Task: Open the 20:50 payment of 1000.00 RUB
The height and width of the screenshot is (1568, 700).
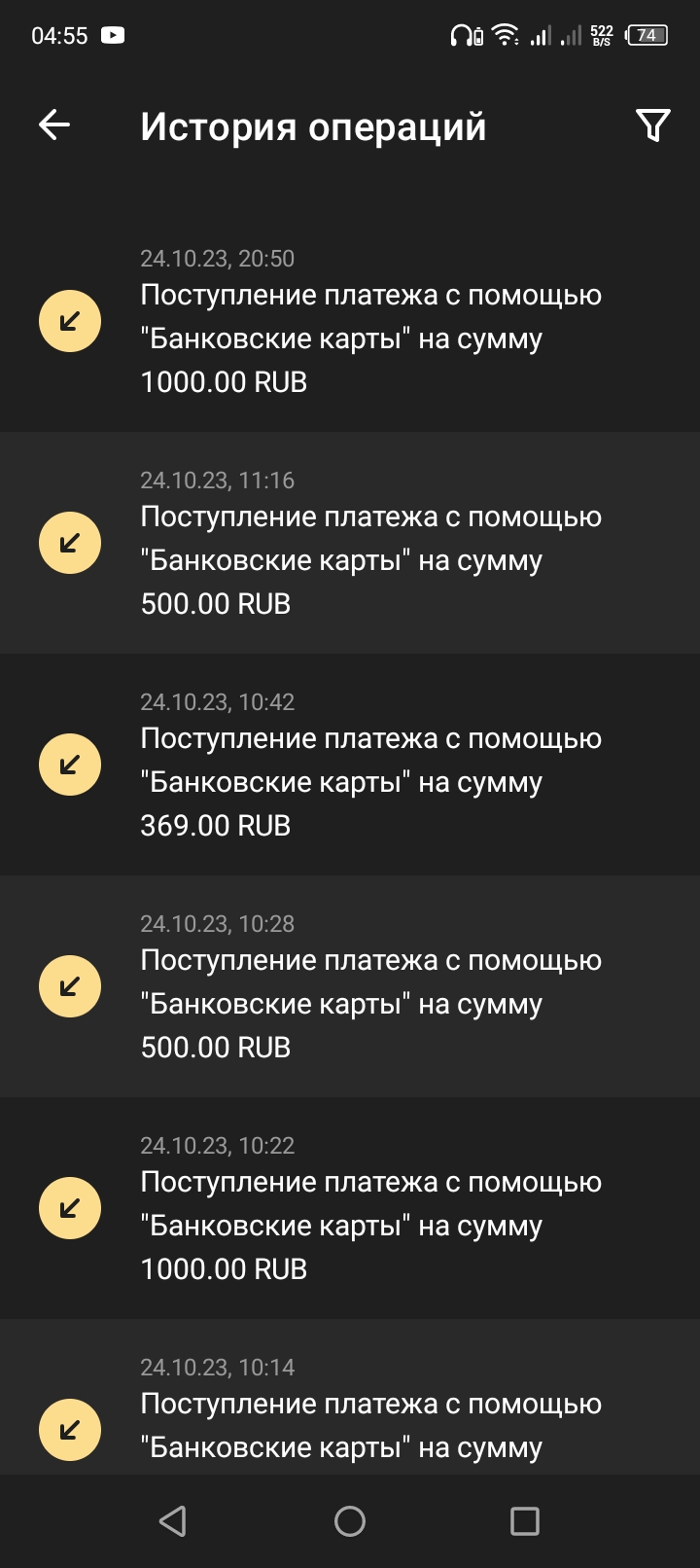Action: (x=369, y=321)
